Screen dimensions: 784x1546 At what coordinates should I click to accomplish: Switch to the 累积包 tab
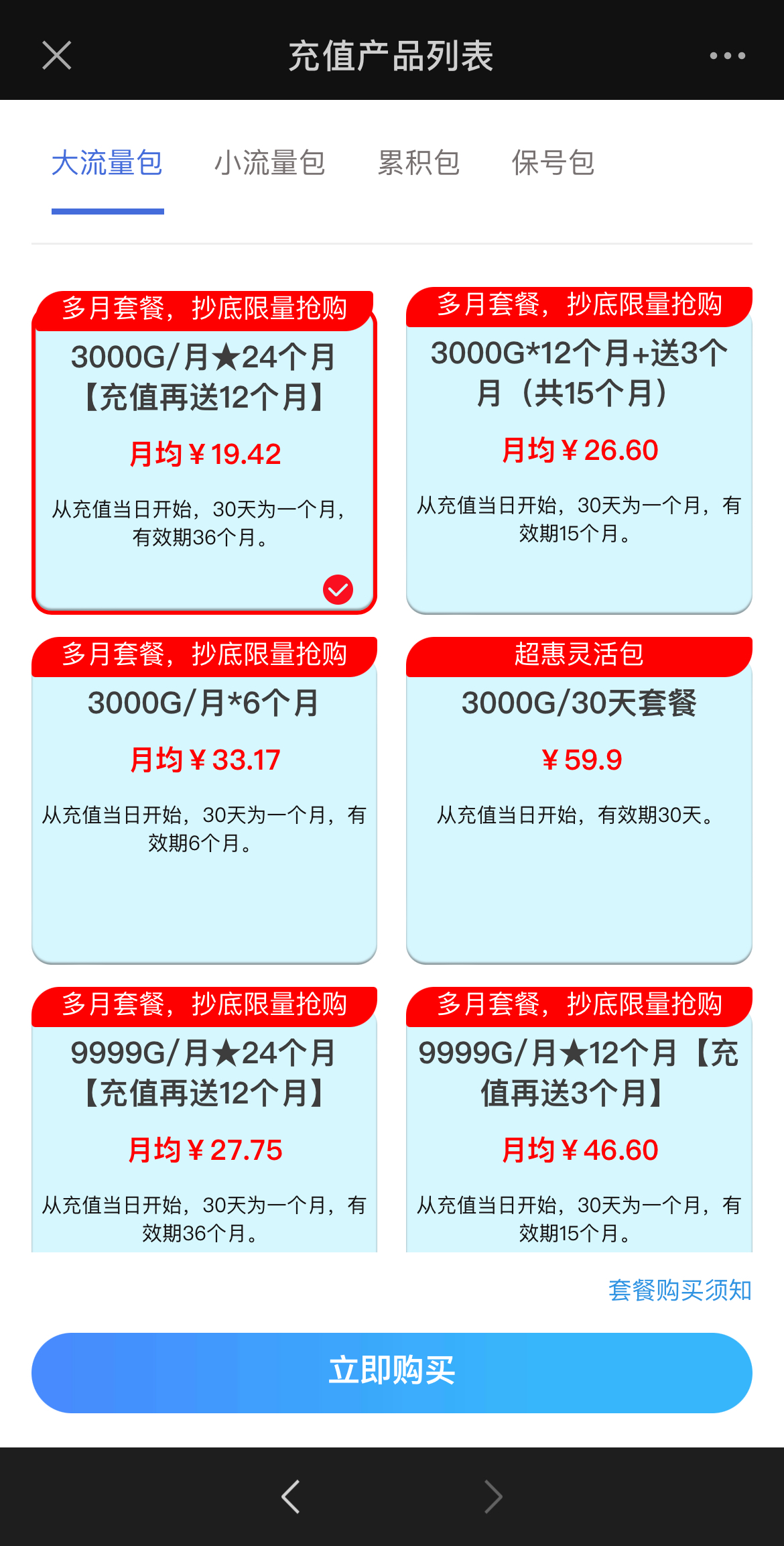point(418,163)
